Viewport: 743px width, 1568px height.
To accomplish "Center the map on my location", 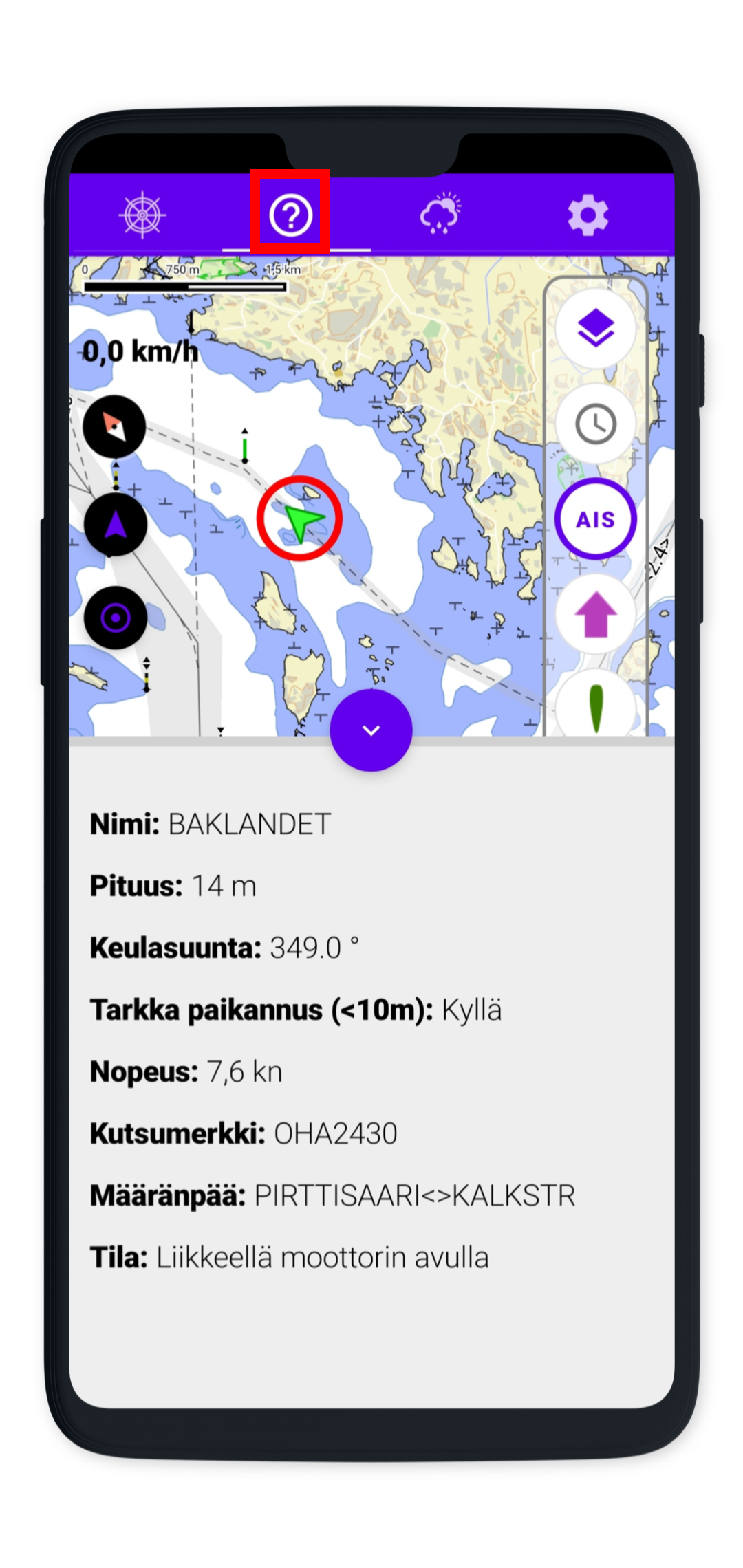I will tap(116, 618).
